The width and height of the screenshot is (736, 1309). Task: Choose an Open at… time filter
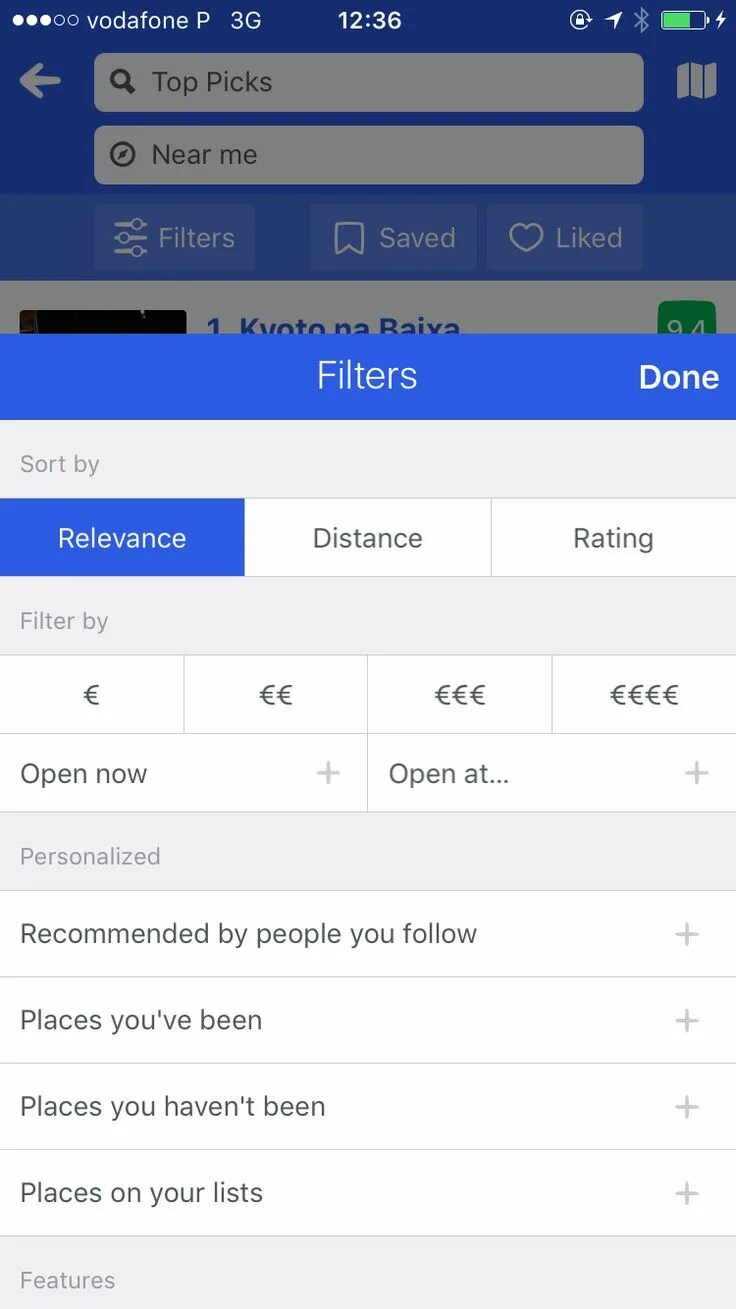click(552, 773)
